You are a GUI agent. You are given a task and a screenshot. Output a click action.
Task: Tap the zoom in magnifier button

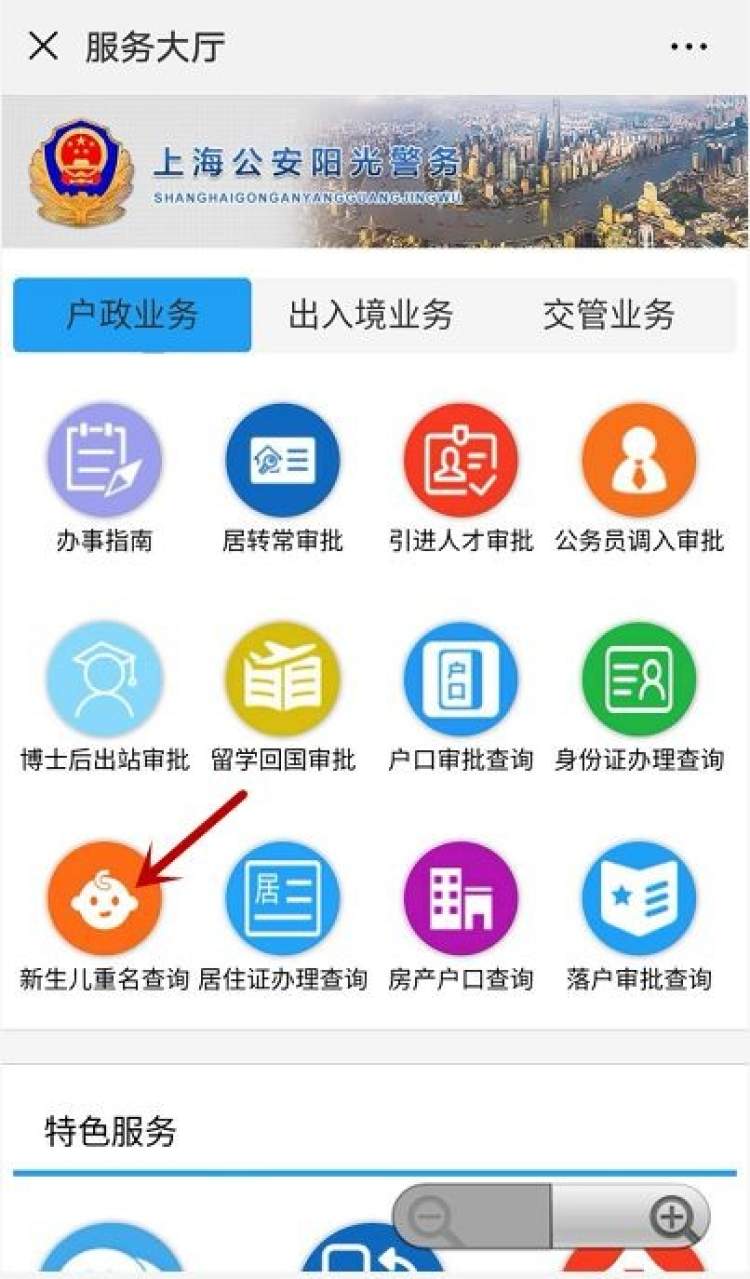point(672,1218)
